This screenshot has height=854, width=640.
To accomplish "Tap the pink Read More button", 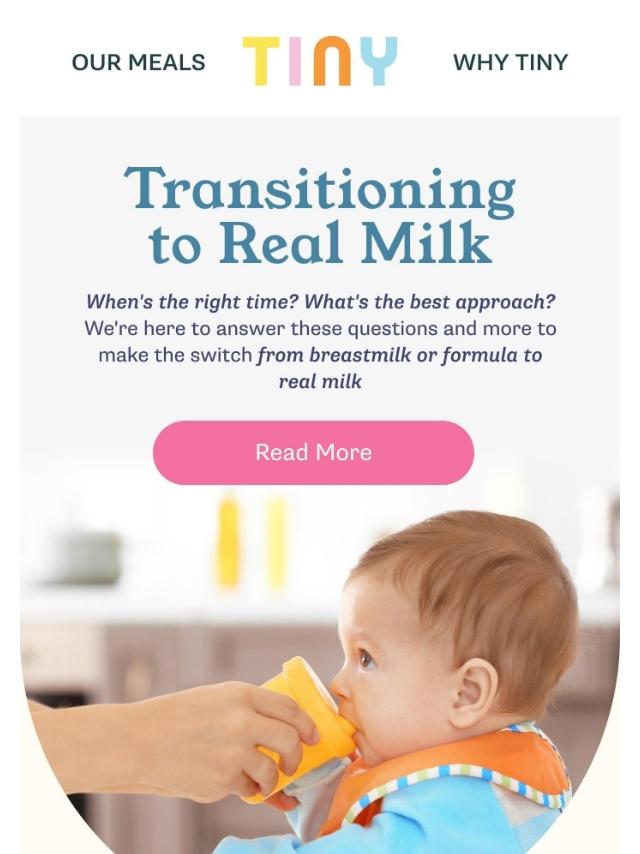I will (x=313, y=452).
